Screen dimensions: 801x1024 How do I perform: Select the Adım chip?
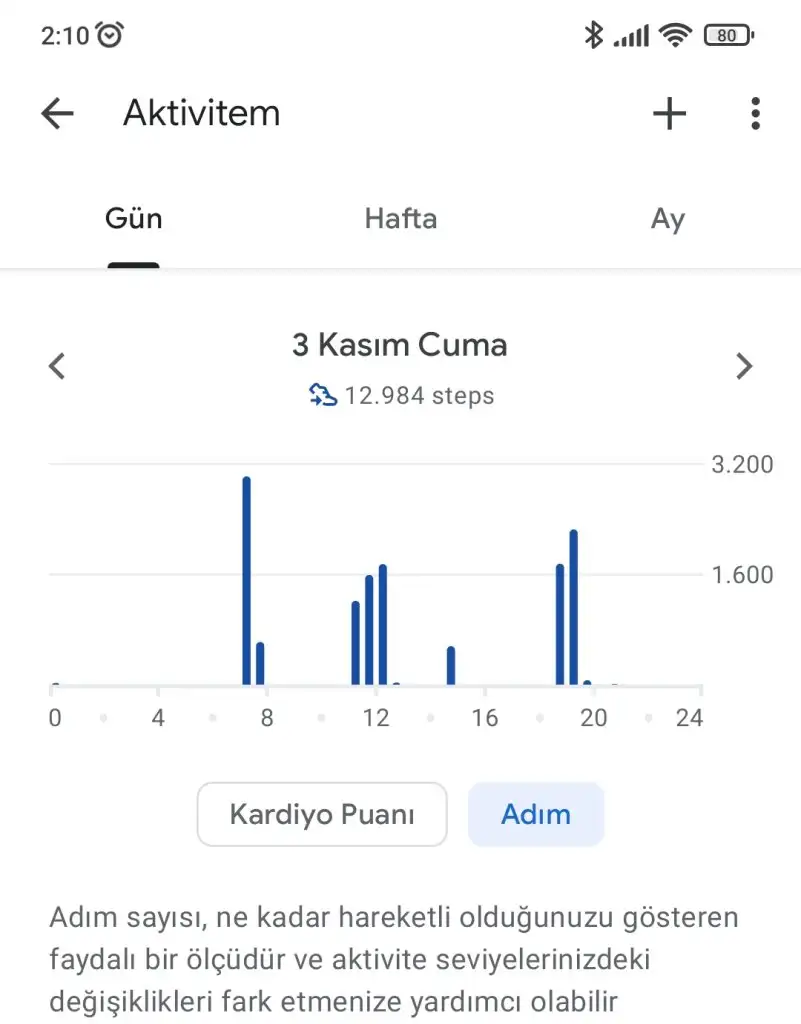(536, 814)
